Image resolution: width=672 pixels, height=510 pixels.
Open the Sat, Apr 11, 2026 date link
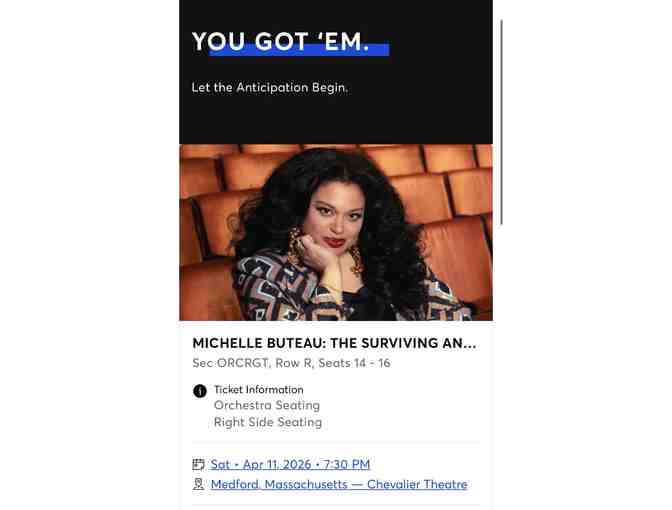tap(290, 464)
